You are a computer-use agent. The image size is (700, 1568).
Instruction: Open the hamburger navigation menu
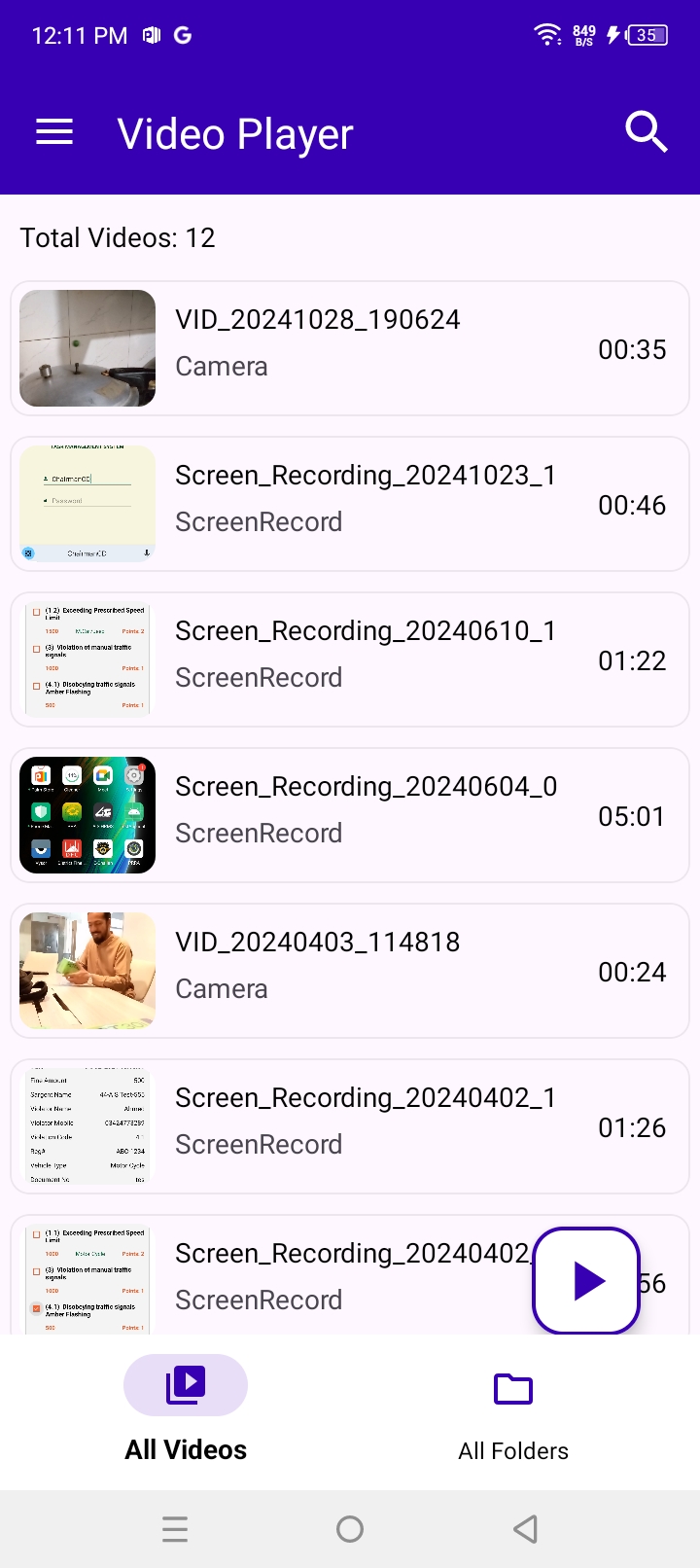[54, 132]
